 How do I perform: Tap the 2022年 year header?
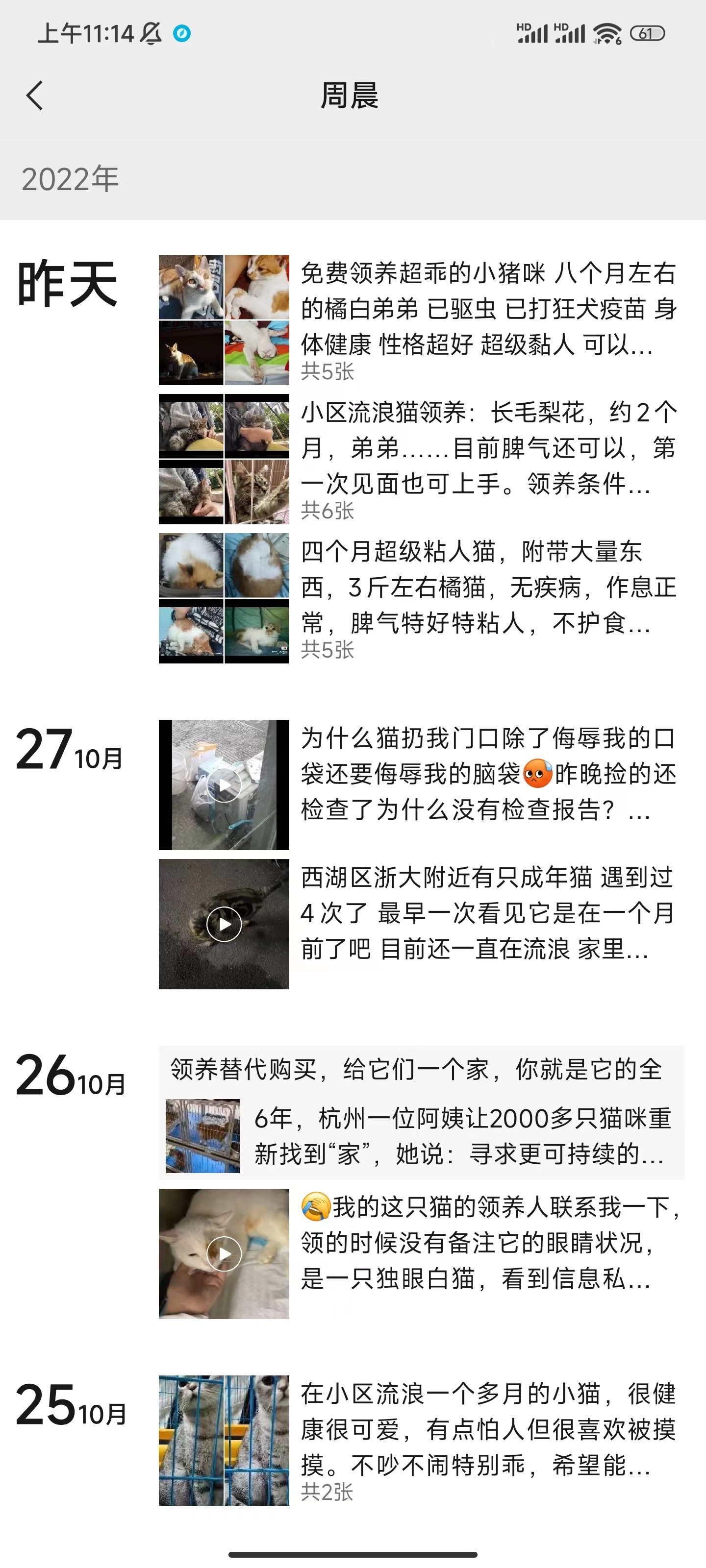(70, 178)
